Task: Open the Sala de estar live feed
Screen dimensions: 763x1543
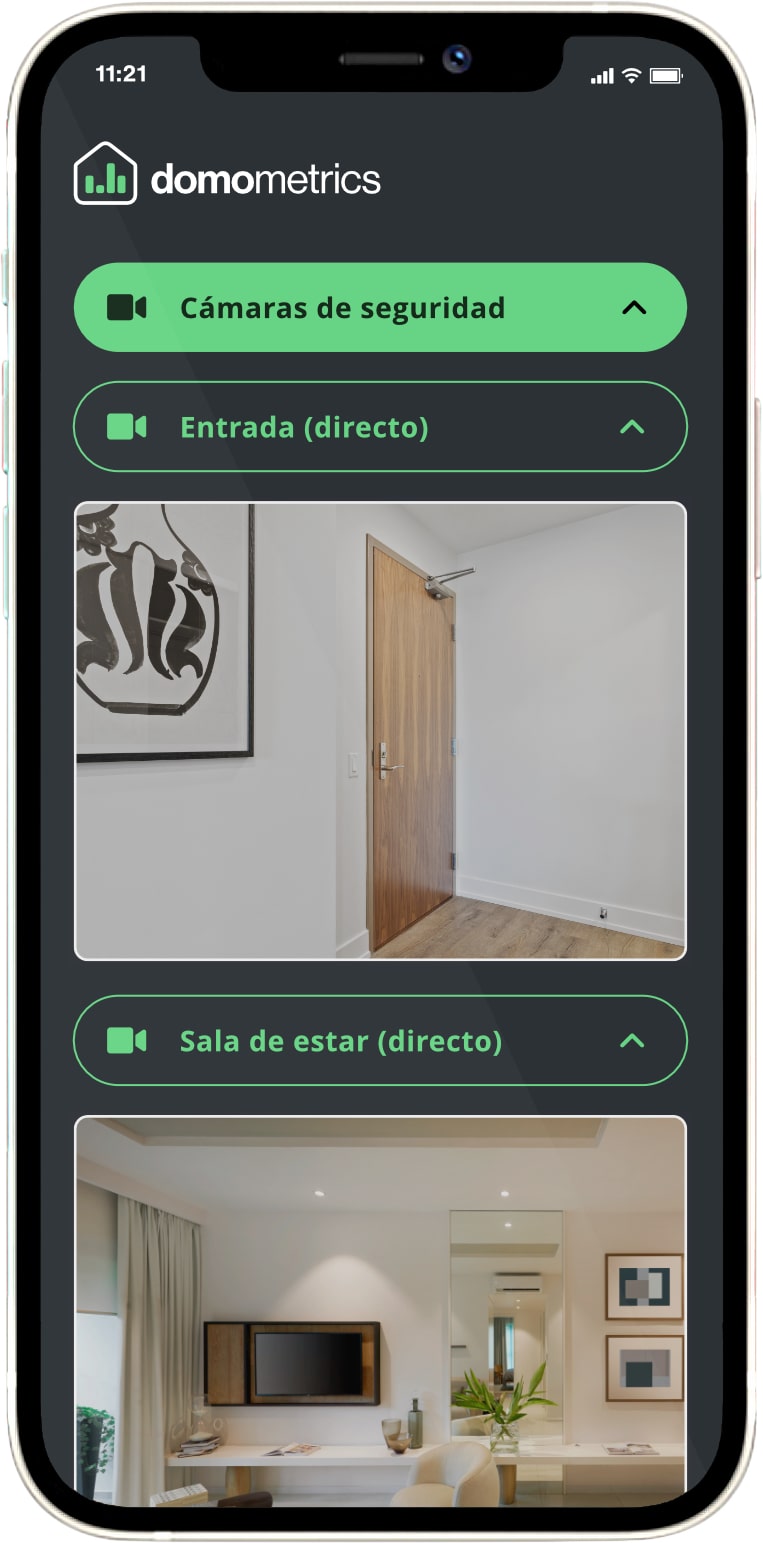Action: (x=380, y=1308)
